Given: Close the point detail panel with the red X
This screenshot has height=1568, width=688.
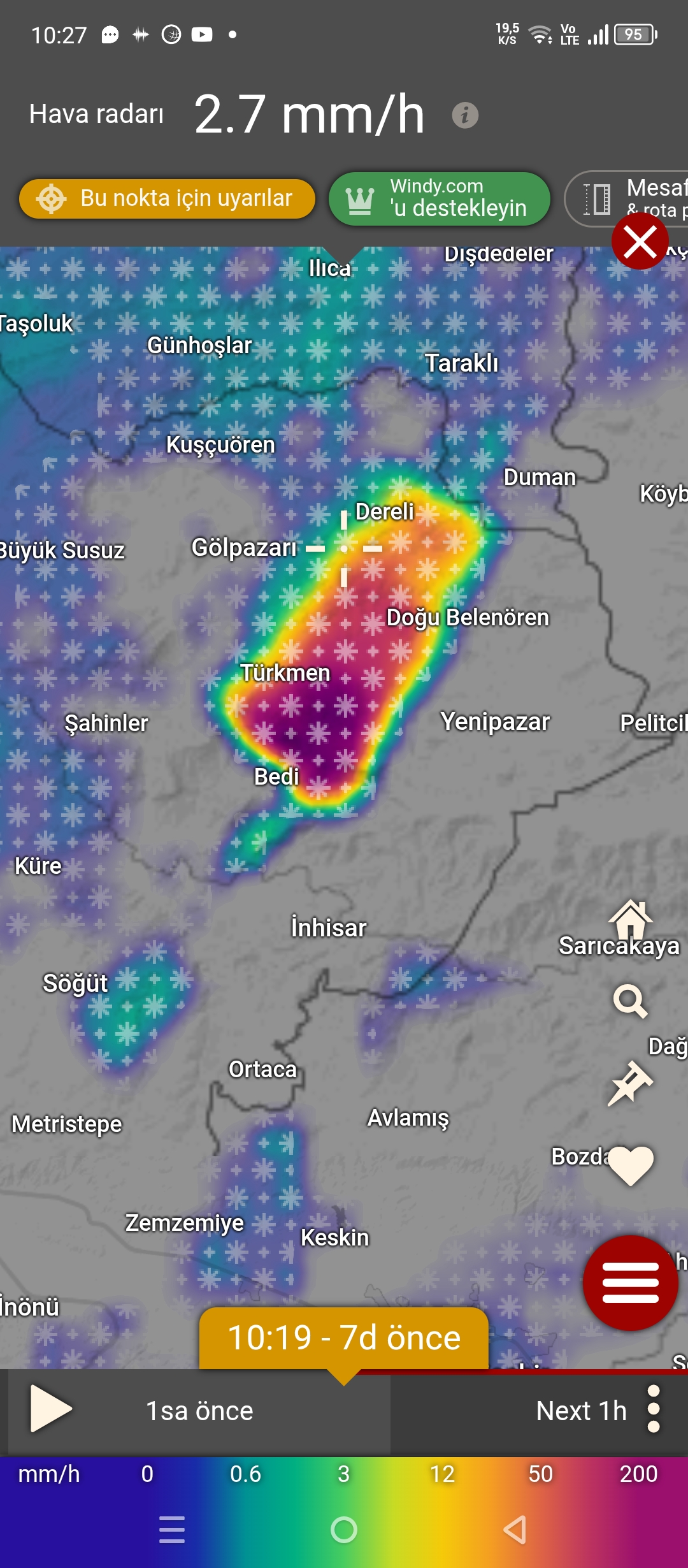Looking at the screenshot, I should [640, 242].
